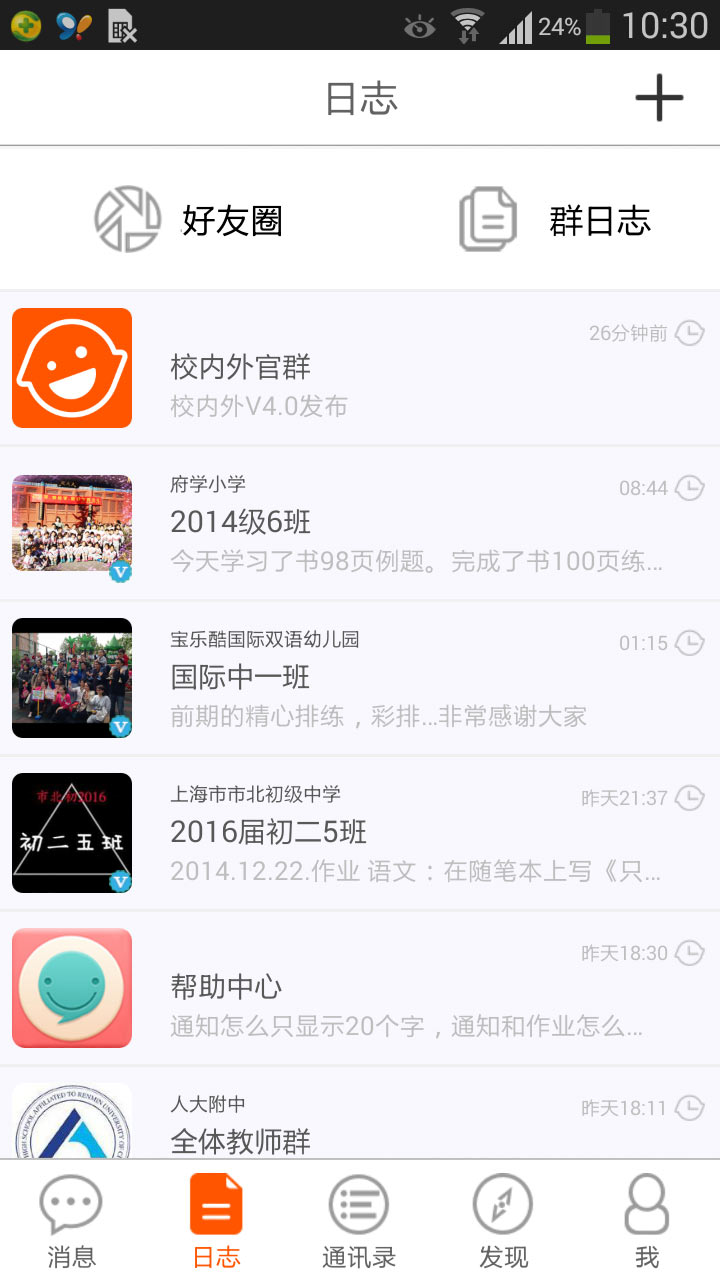
Task: Open the 校内外官群 log entry
Action: [360, 369]
